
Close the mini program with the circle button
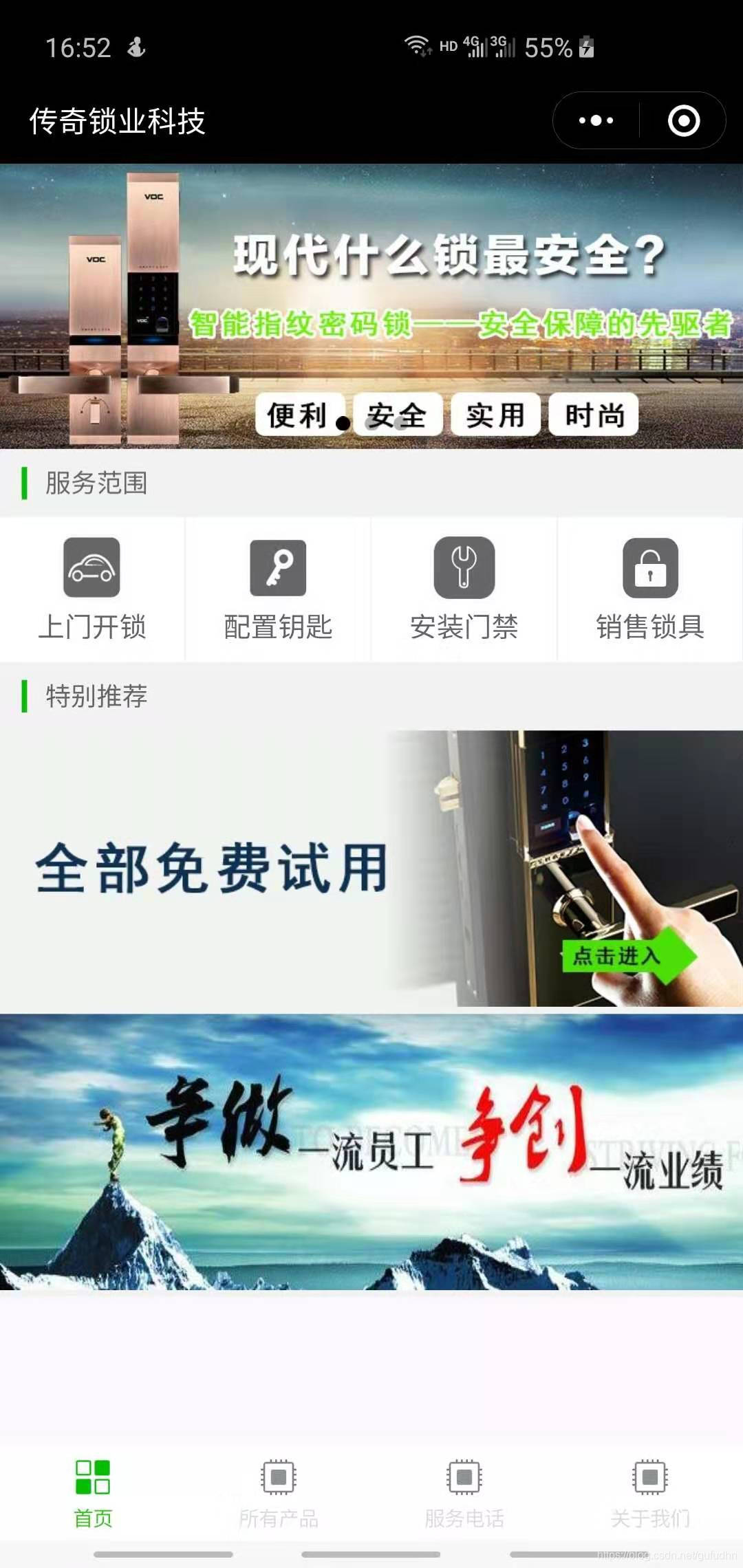(x=684, y=121)
